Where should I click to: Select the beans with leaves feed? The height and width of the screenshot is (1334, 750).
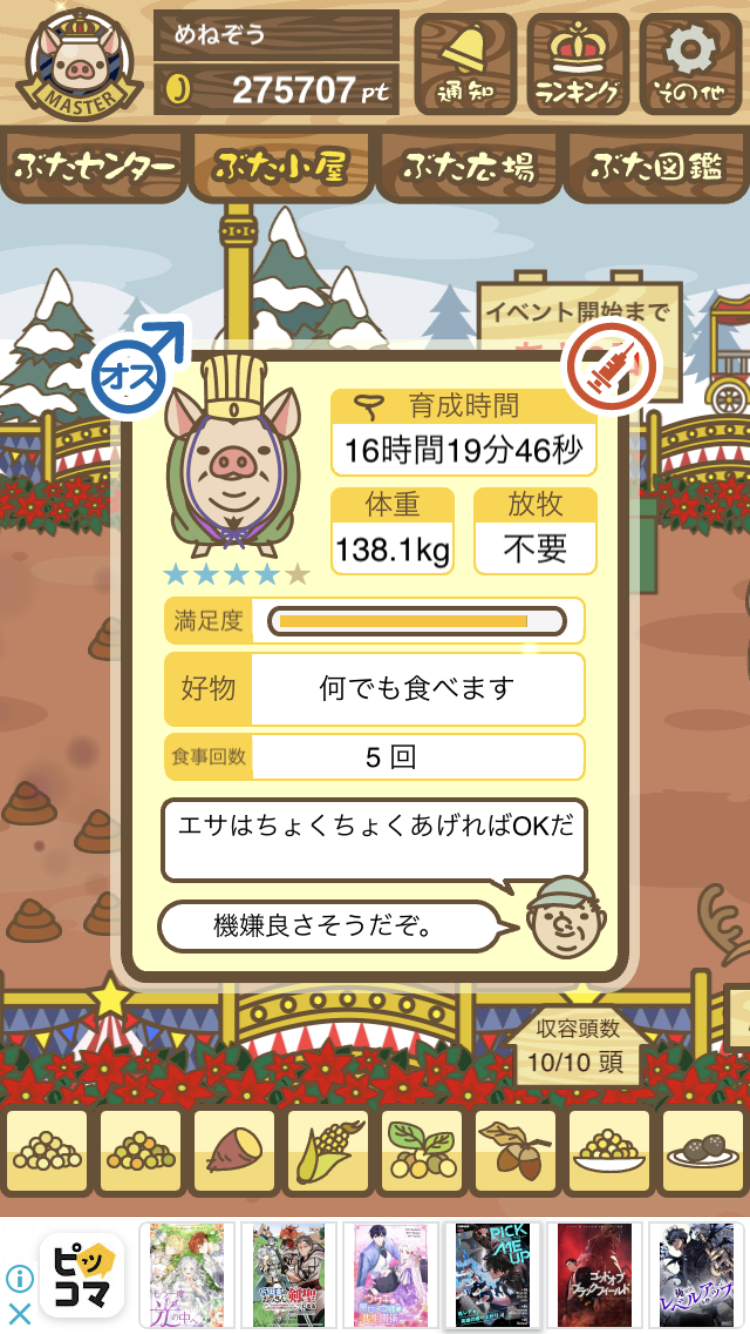click(422, 1152)
